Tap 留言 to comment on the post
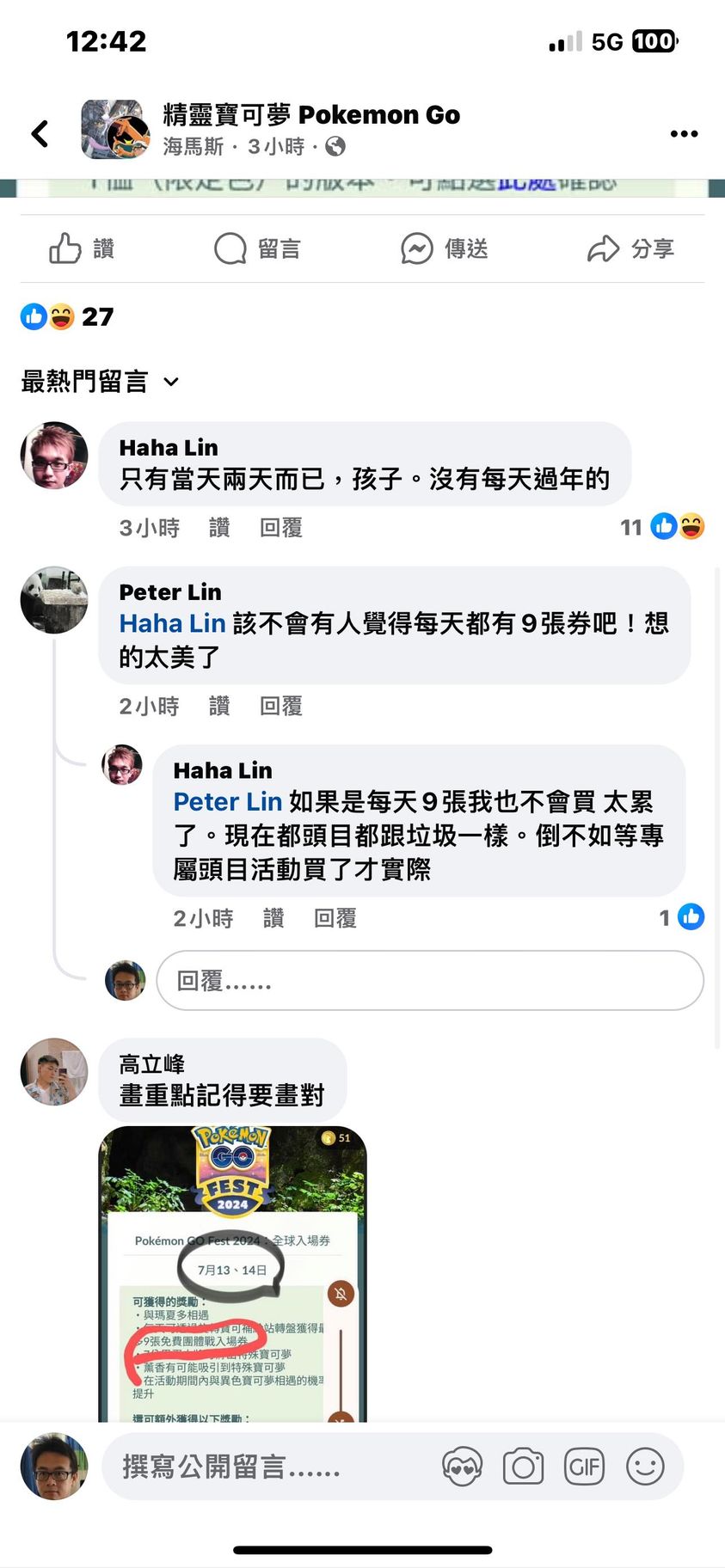 pyautogui.click(x=257, y=248)
